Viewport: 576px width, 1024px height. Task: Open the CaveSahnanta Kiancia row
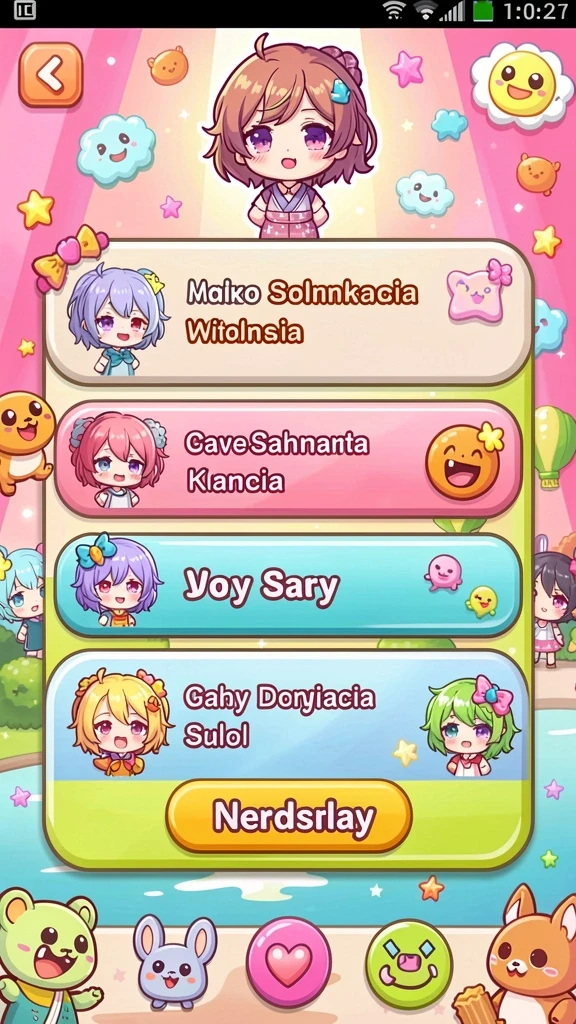[289, 460]
